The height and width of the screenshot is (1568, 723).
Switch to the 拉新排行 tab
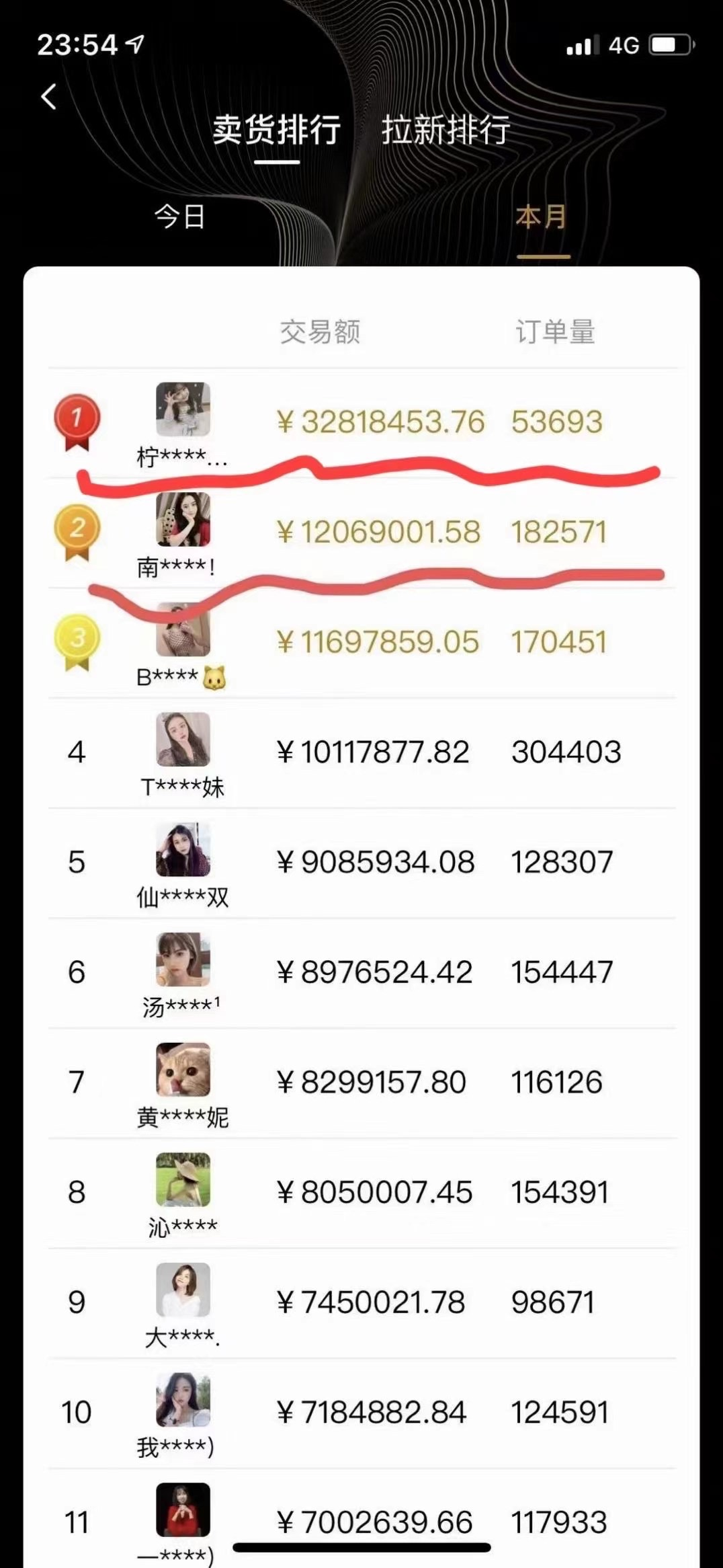(x=446, y=129)
